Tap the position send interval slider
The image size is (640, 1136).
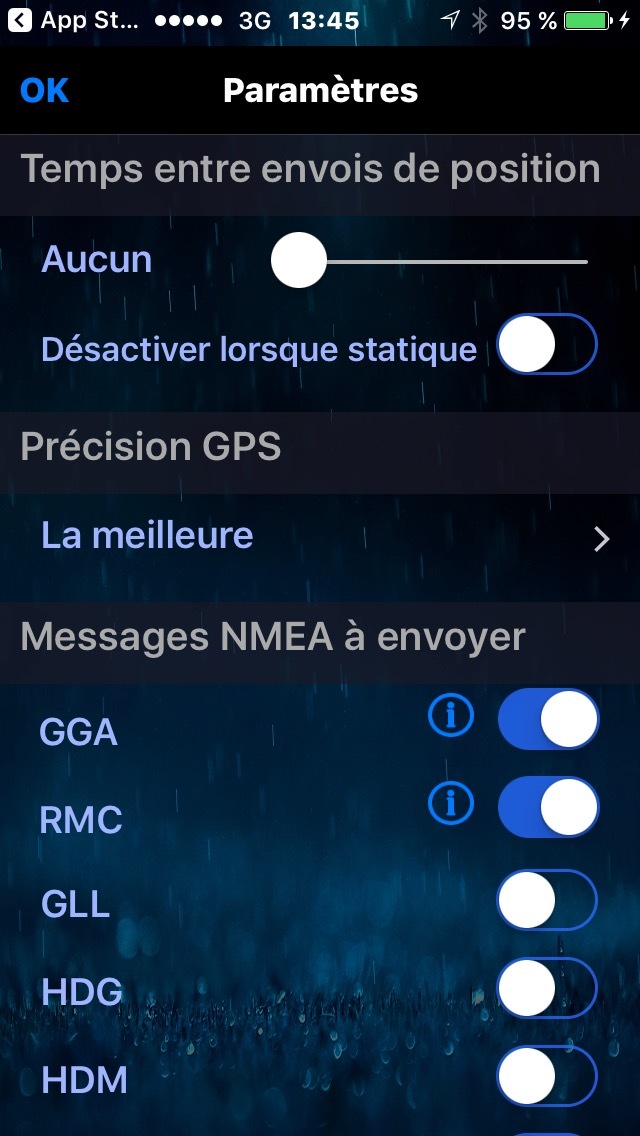(429, 261)
